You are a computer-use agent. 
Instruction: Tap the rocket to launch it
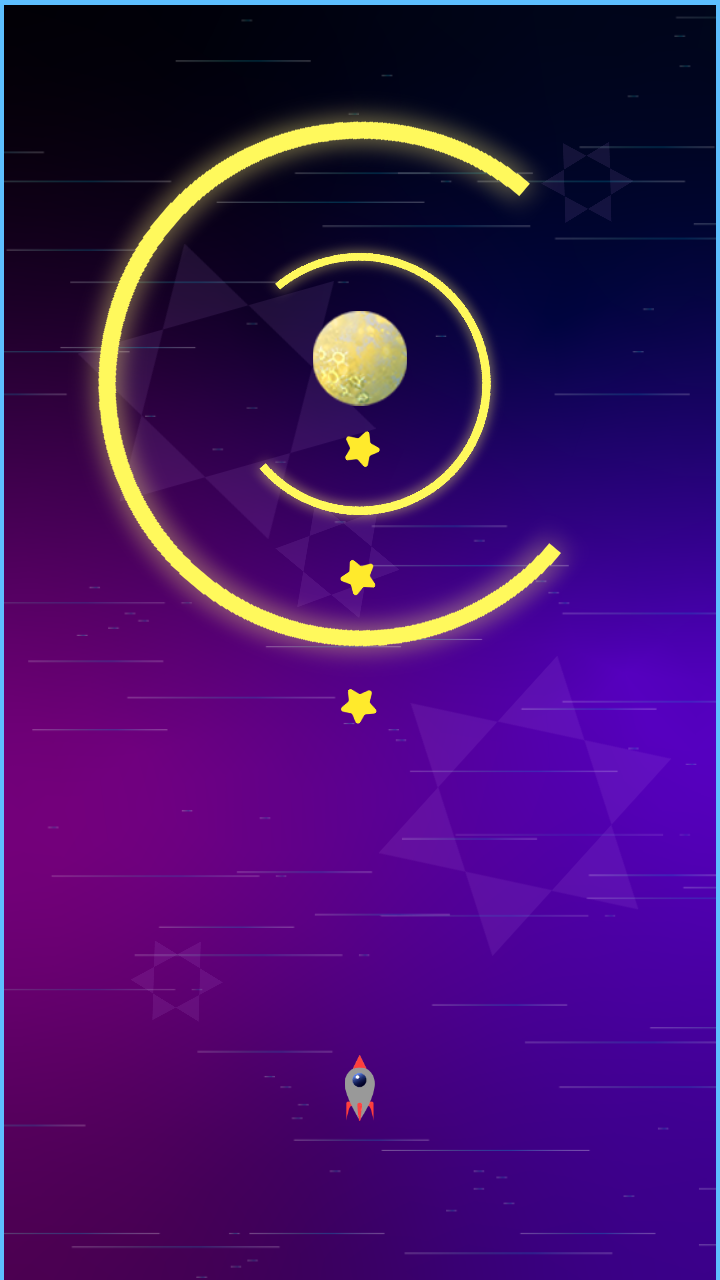(359, 1088)
